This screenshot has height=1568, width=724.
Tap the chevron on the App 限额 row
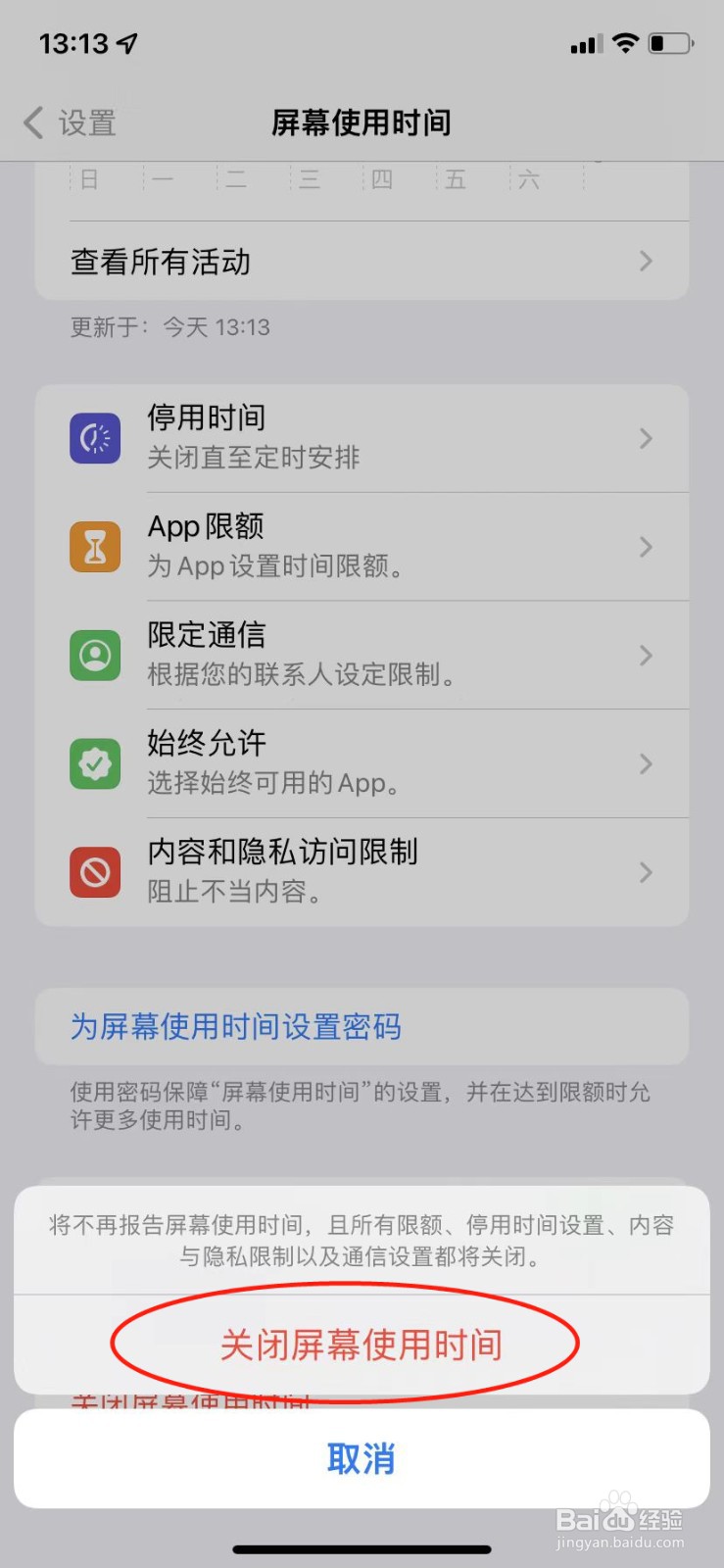(645, 546)
